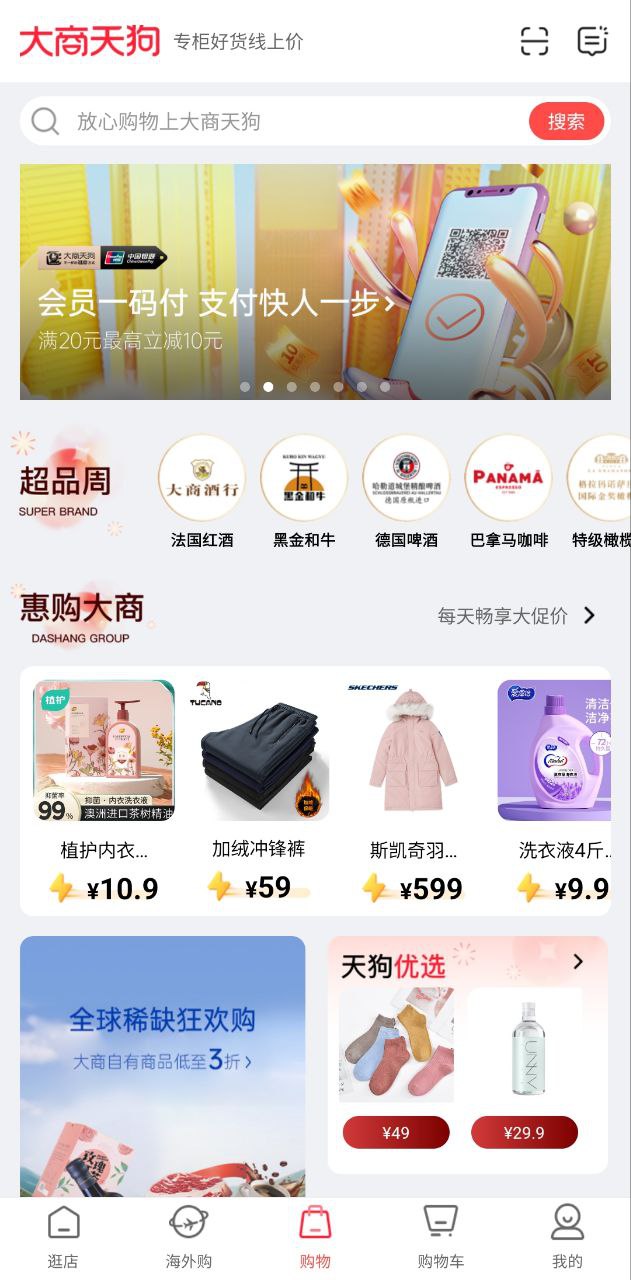The height and width of the screenshot is (1280, 631).
Task: Open the scan code icon
Action: point(535,41)
